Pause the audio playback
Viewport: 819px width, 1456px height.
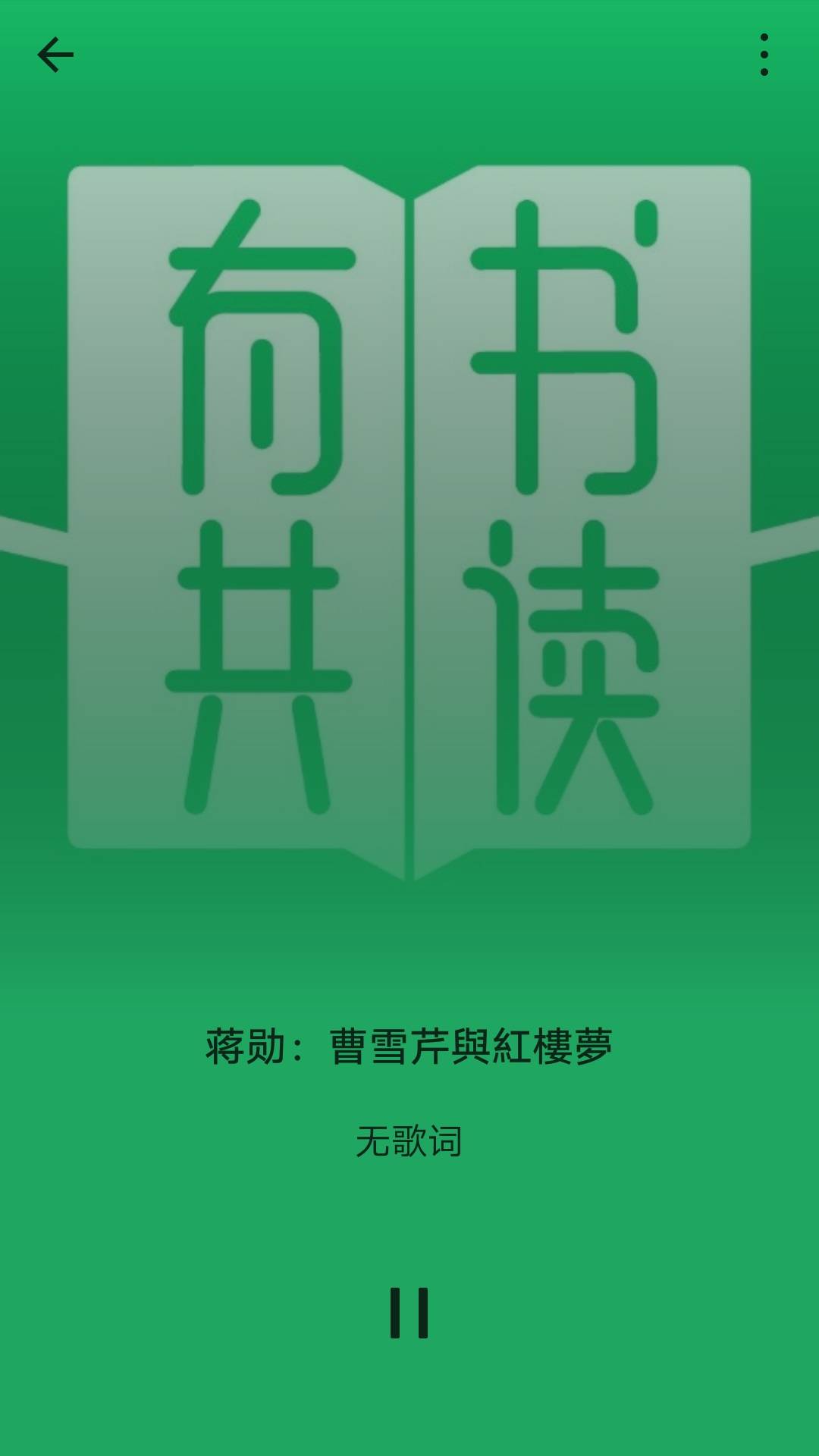(409, 1313)
